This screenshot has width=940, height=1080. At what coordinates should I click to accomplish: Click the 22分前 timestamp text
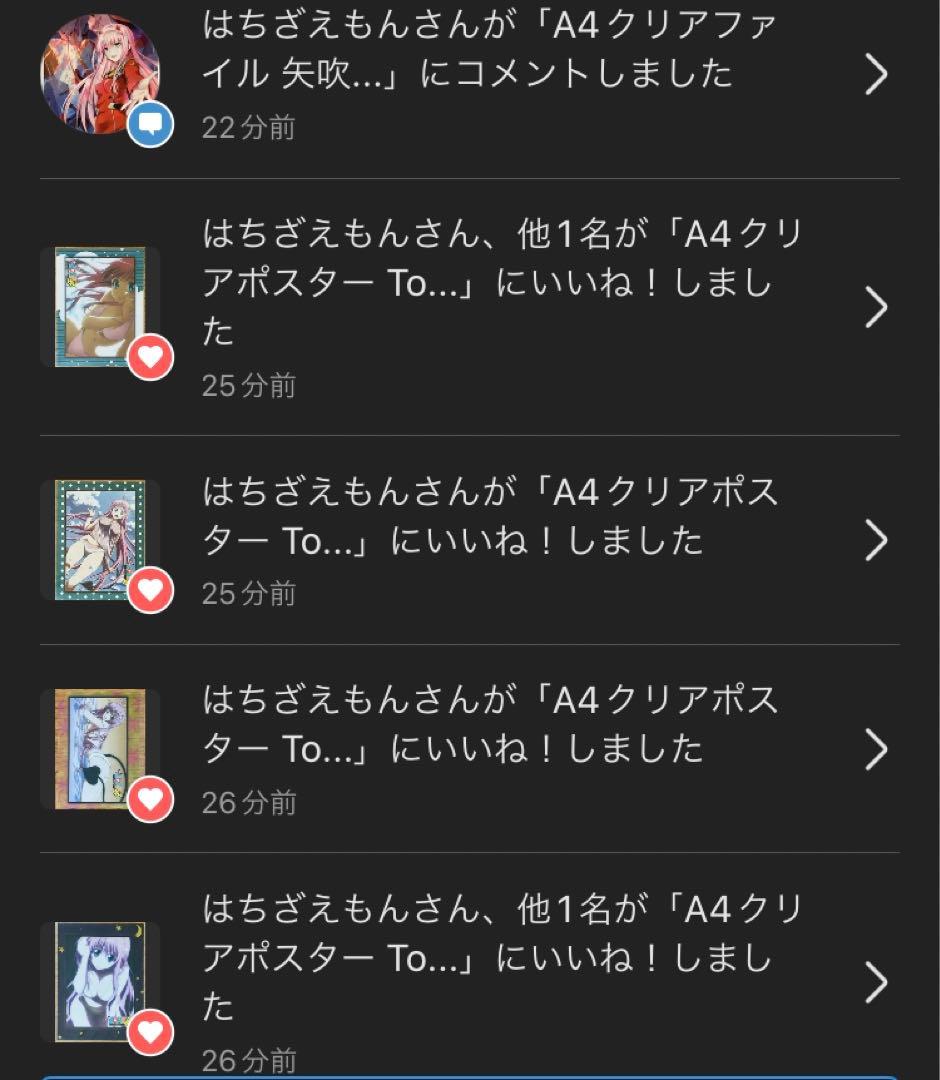tap(250, 128)
